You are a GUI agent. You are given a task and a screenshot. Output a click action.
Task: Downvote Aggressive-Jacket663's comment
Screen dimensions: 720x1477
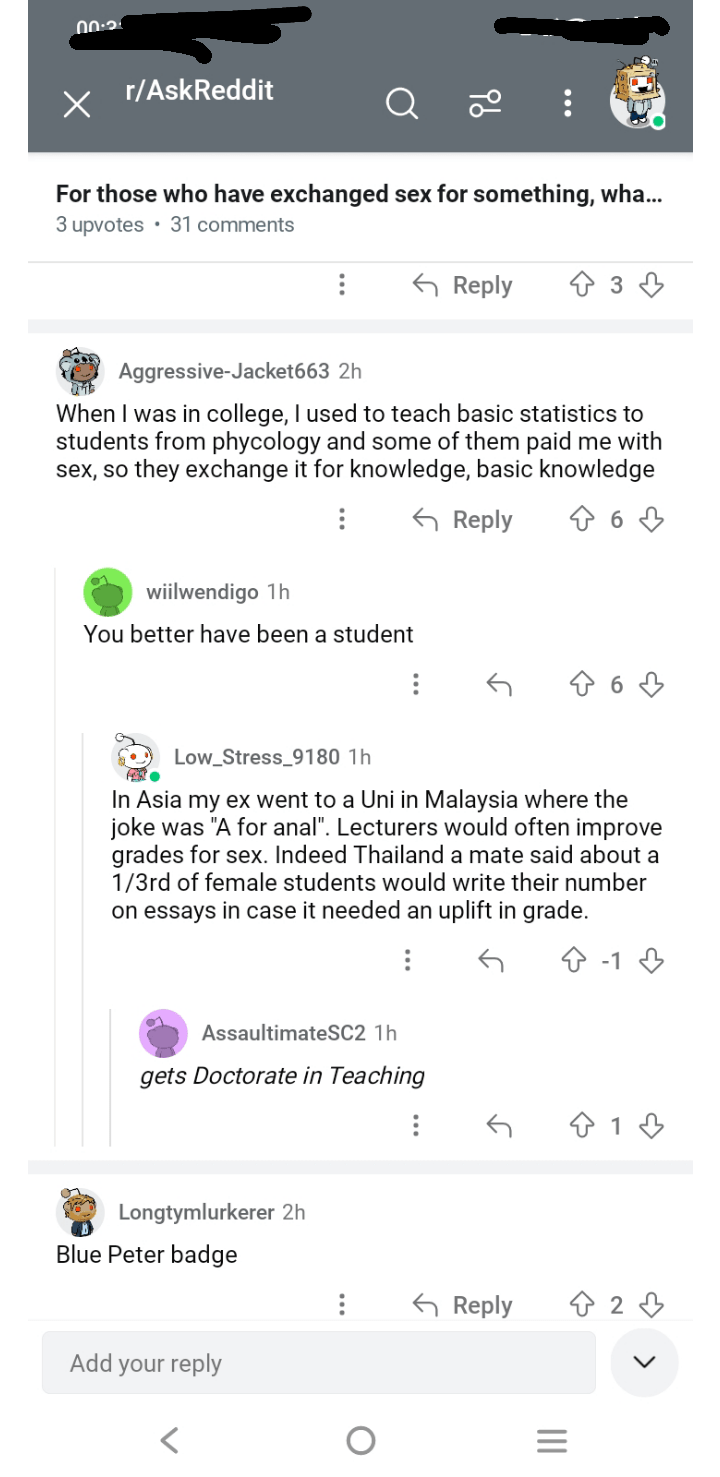click(x=652, y=520)
